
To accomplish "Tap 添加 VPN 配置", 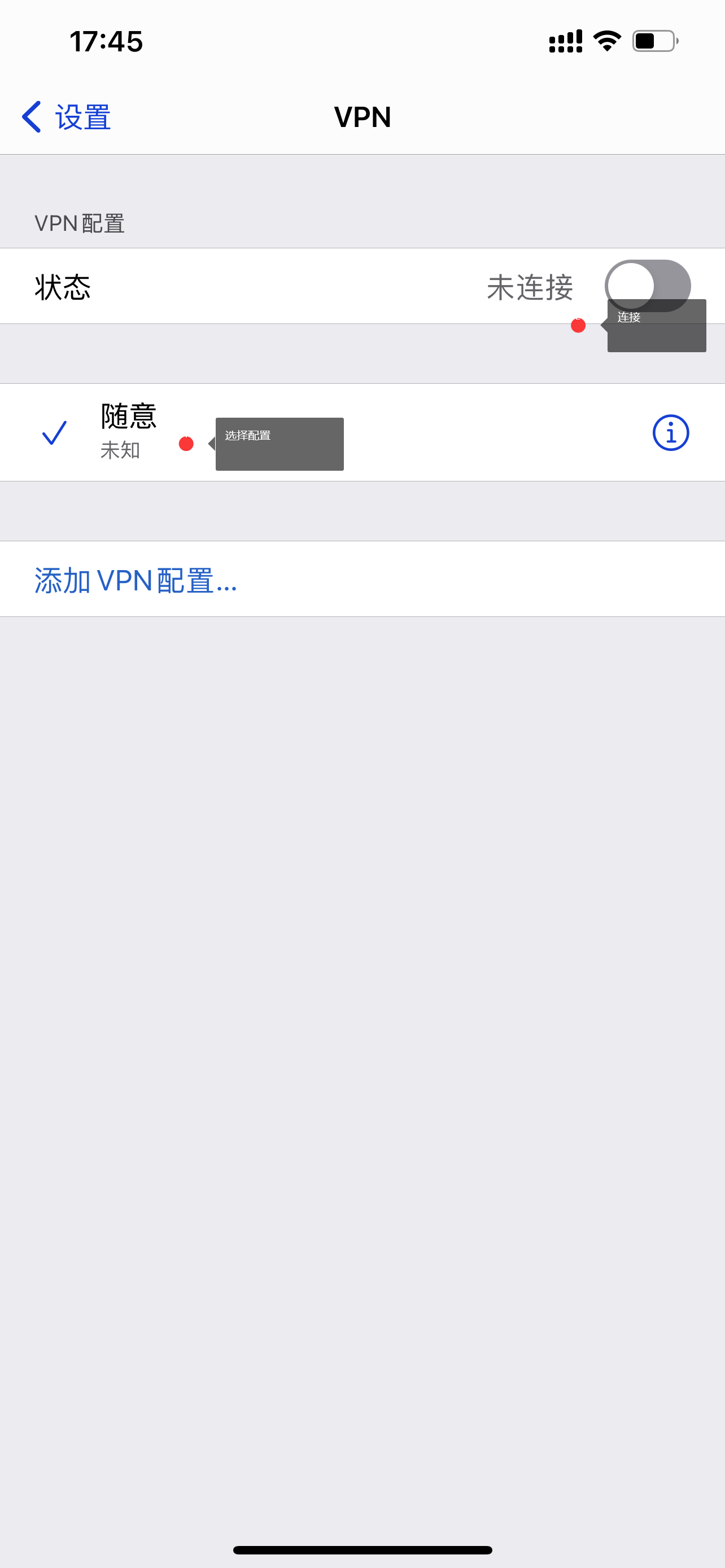I will pos(135,580).
